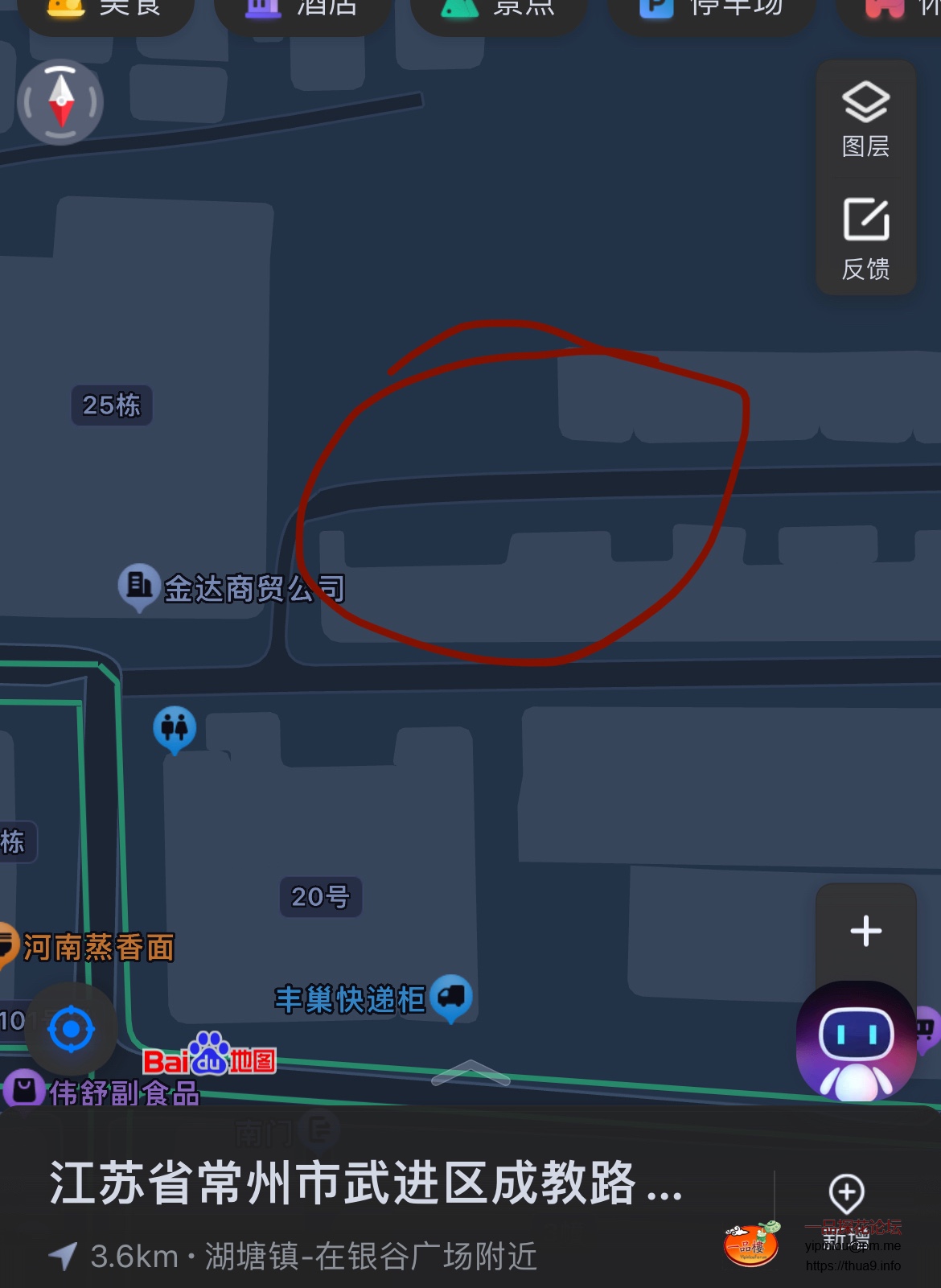Select the 美食 category chip
941x1288 pixels.
(x=105, y=10)
